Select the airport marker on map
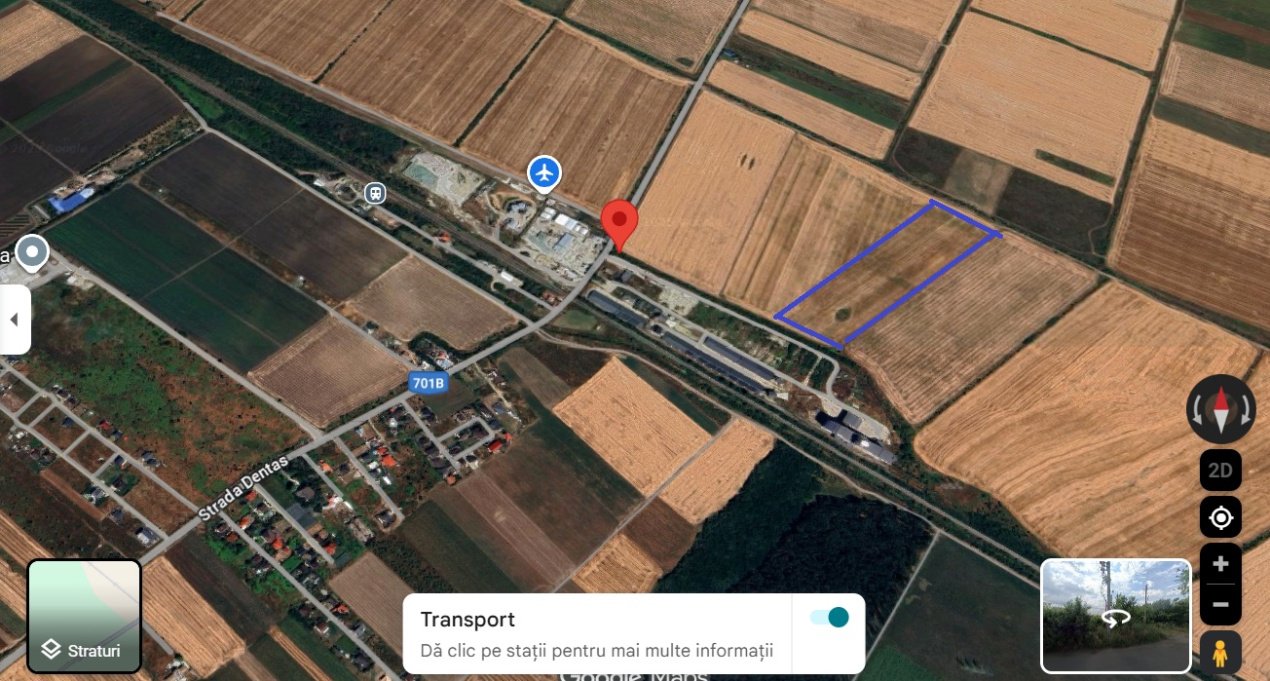The width and height of the screenshot is (1270, 681). coord(544,173)
